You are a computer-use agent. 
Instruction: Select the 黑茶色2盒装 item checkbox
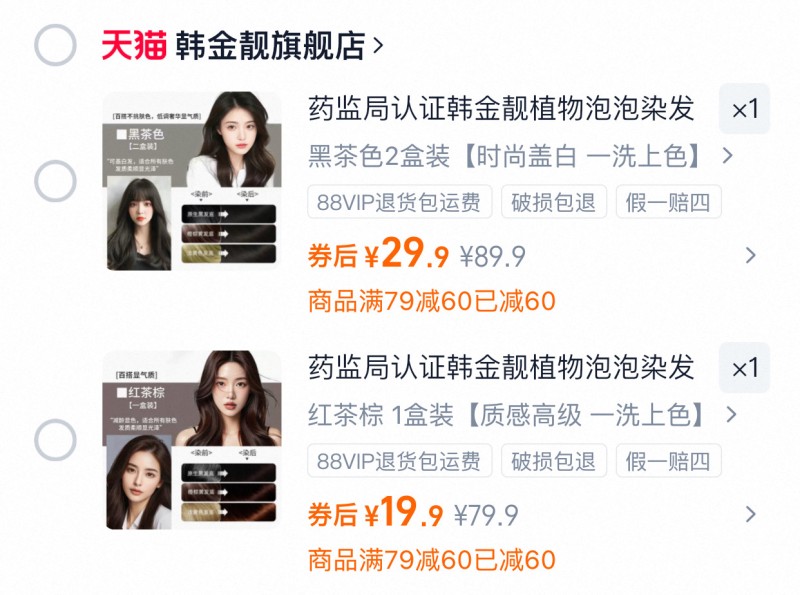click(x=55, y=181)
